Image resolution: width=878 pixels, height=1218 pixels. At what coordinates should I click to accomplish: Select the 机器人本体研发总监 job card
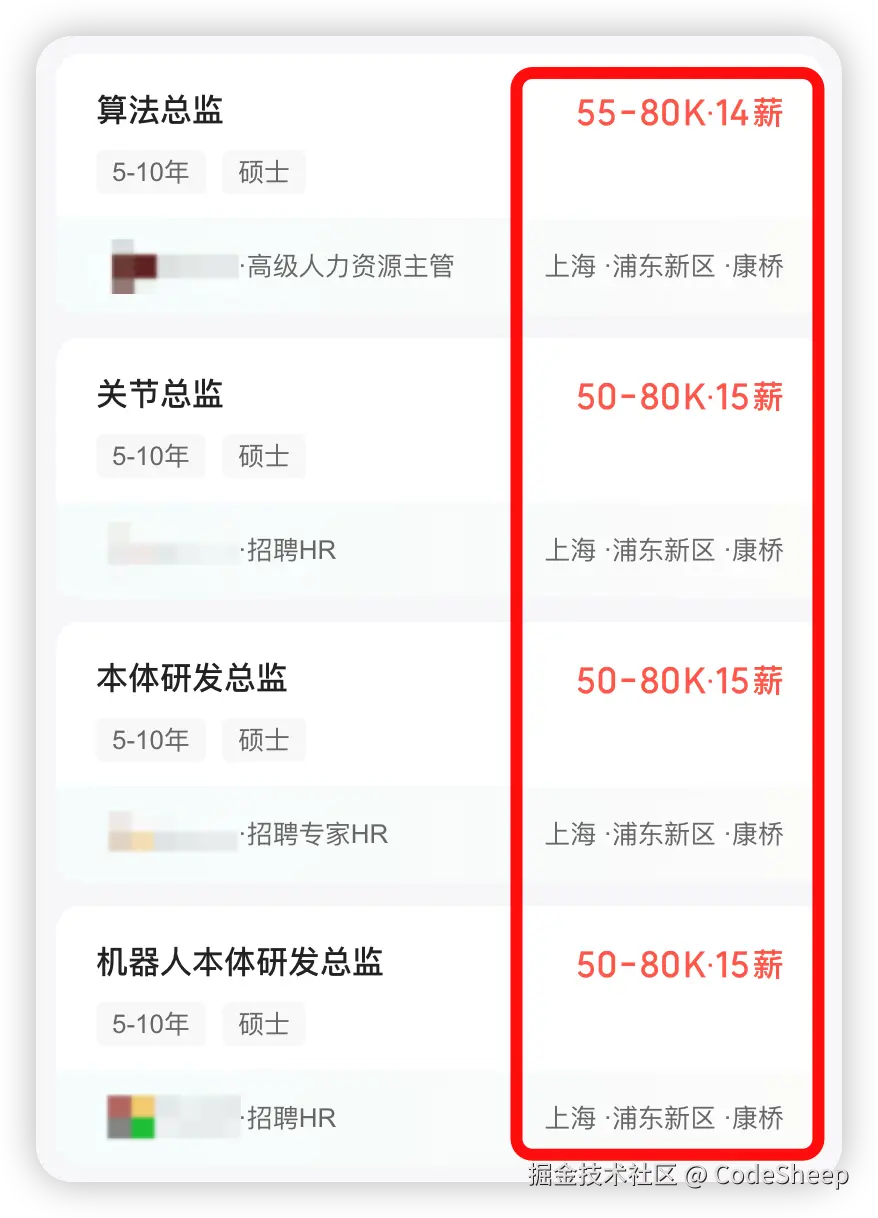(240, 962)
